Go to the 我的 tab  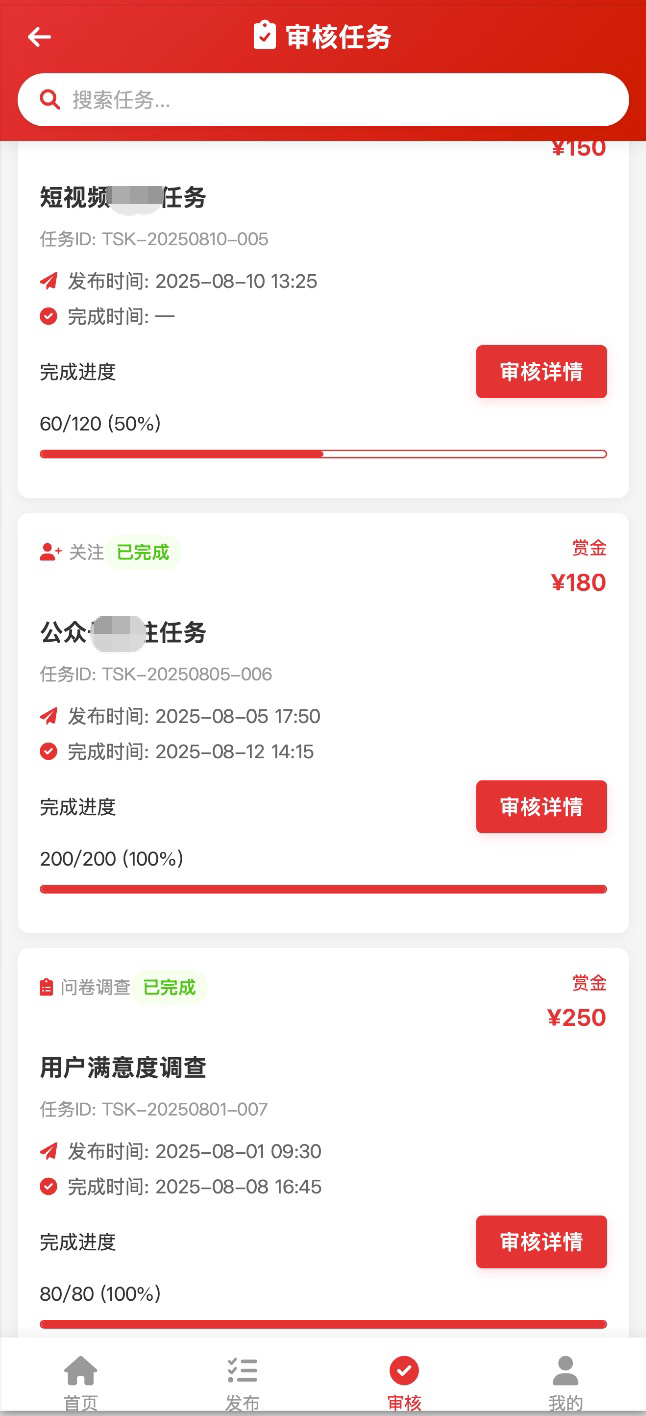pyautogui.click(x=565, y=1382)
